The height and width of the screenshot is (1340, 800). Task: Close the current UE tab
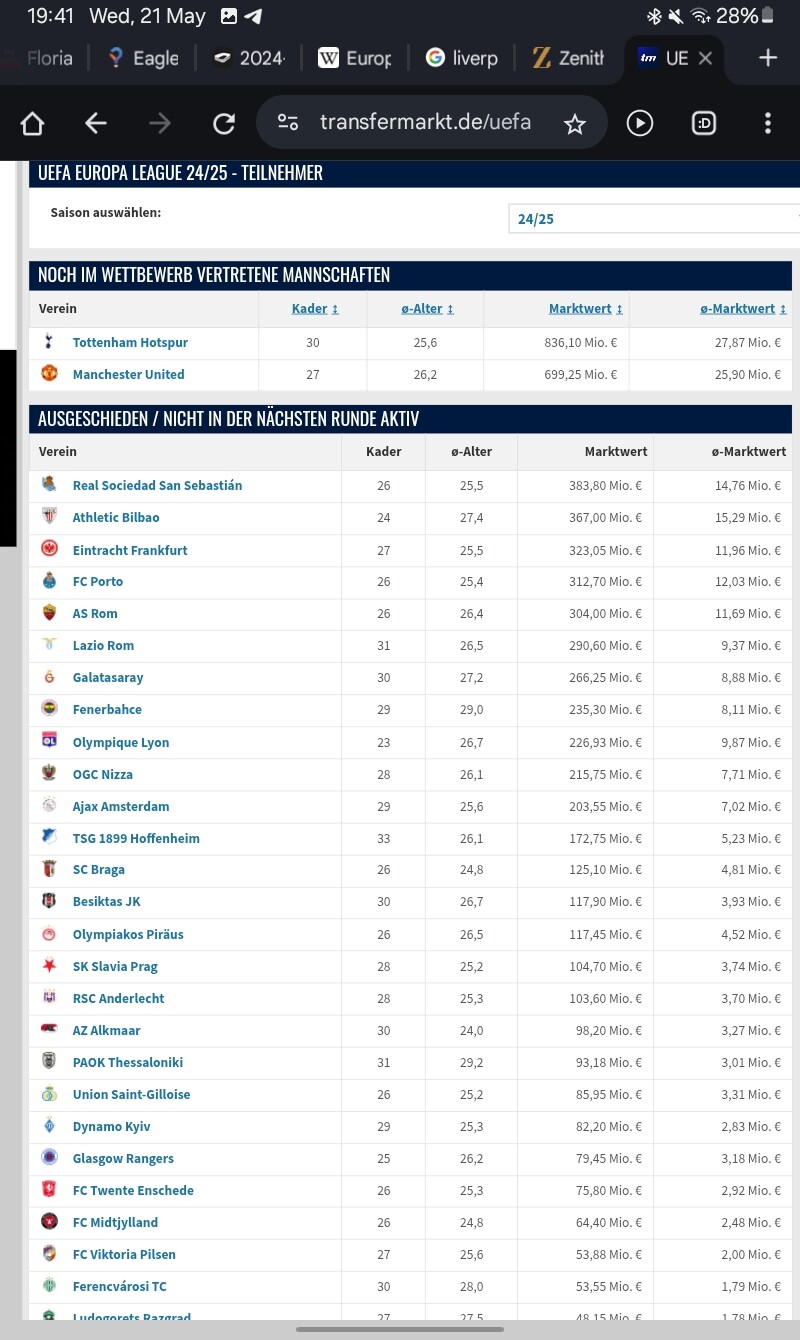point(705,58)
